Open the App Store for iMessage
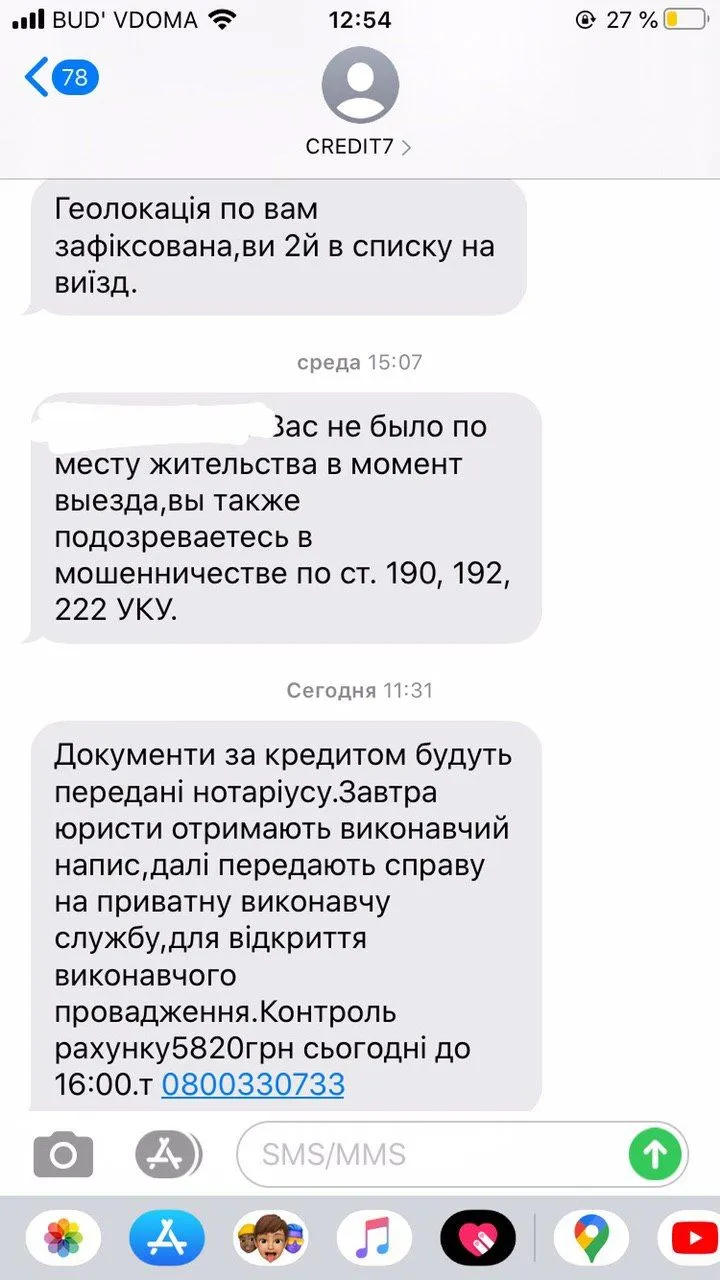720x1280 pixels. tap(168, 1240)
